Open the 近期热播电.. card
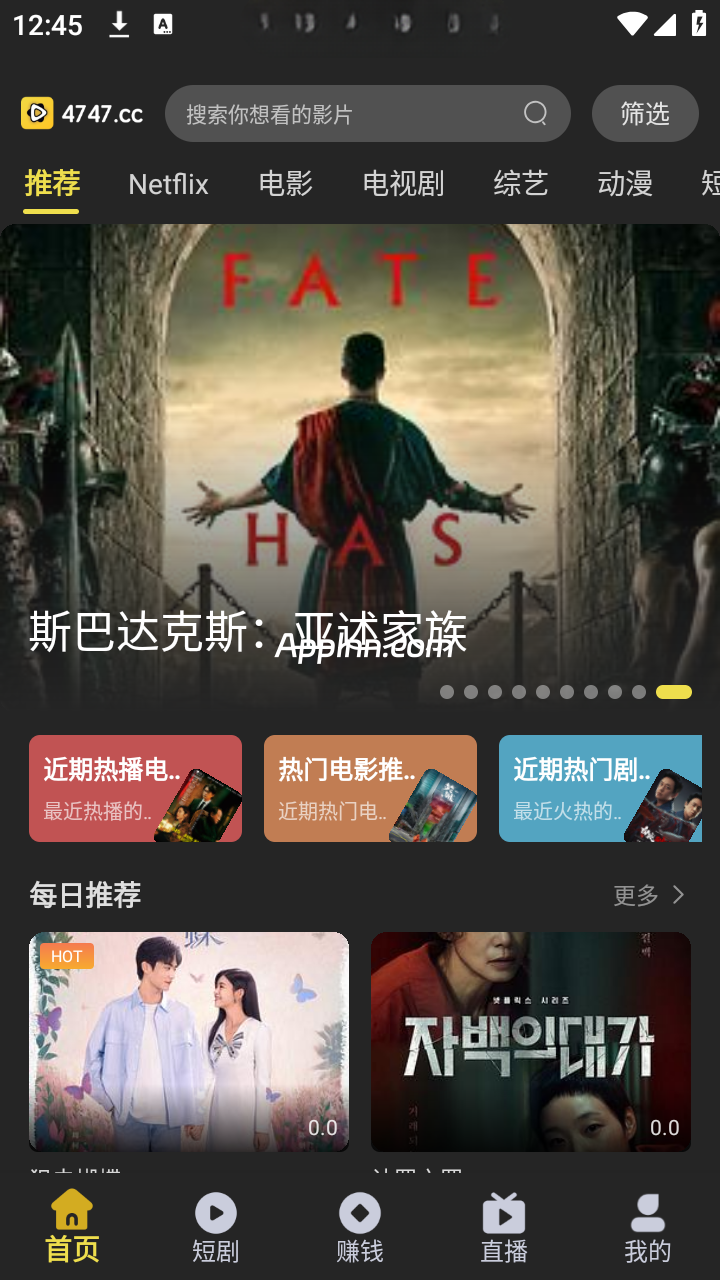Image resolution: width=720 pixels, height=1280 pixels. (x=135, y=789)
